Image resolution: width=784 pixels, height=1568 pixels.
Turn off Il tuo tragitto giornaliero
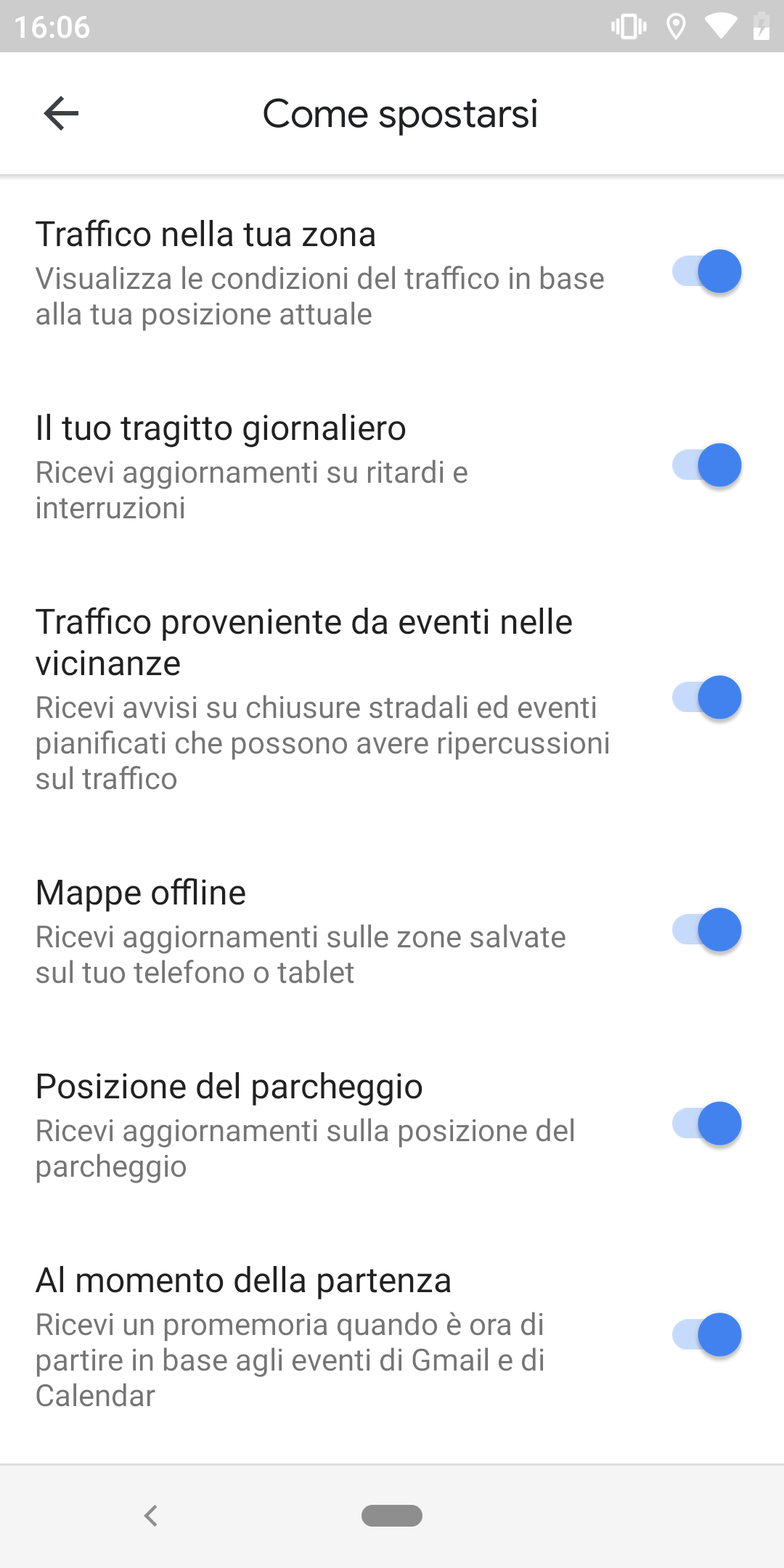[706, 465]
